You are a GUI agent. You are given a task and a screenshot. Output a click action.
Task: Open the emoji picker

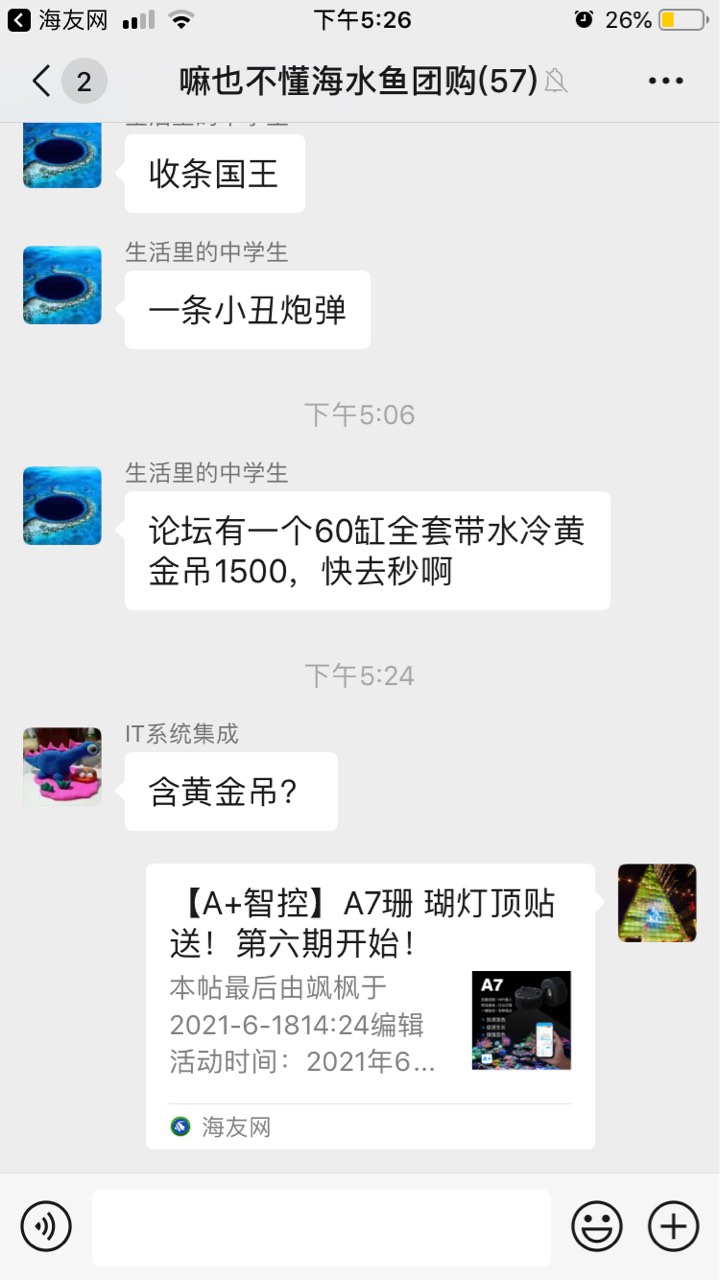[x=597, y=1226]
